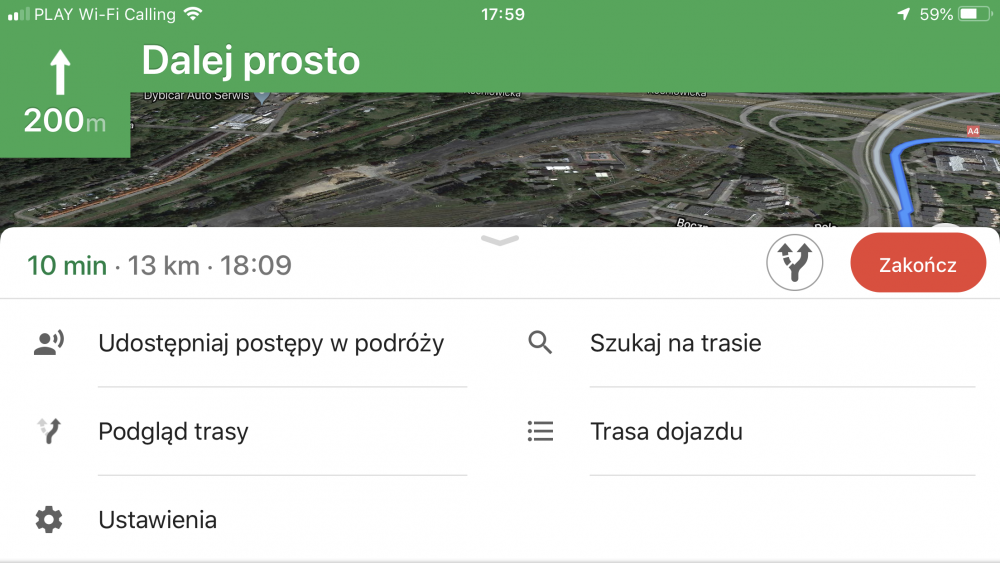Tap the red Zakończ button
The height and width of the screenshot is (563, 1000).
(x=917, y=264)
